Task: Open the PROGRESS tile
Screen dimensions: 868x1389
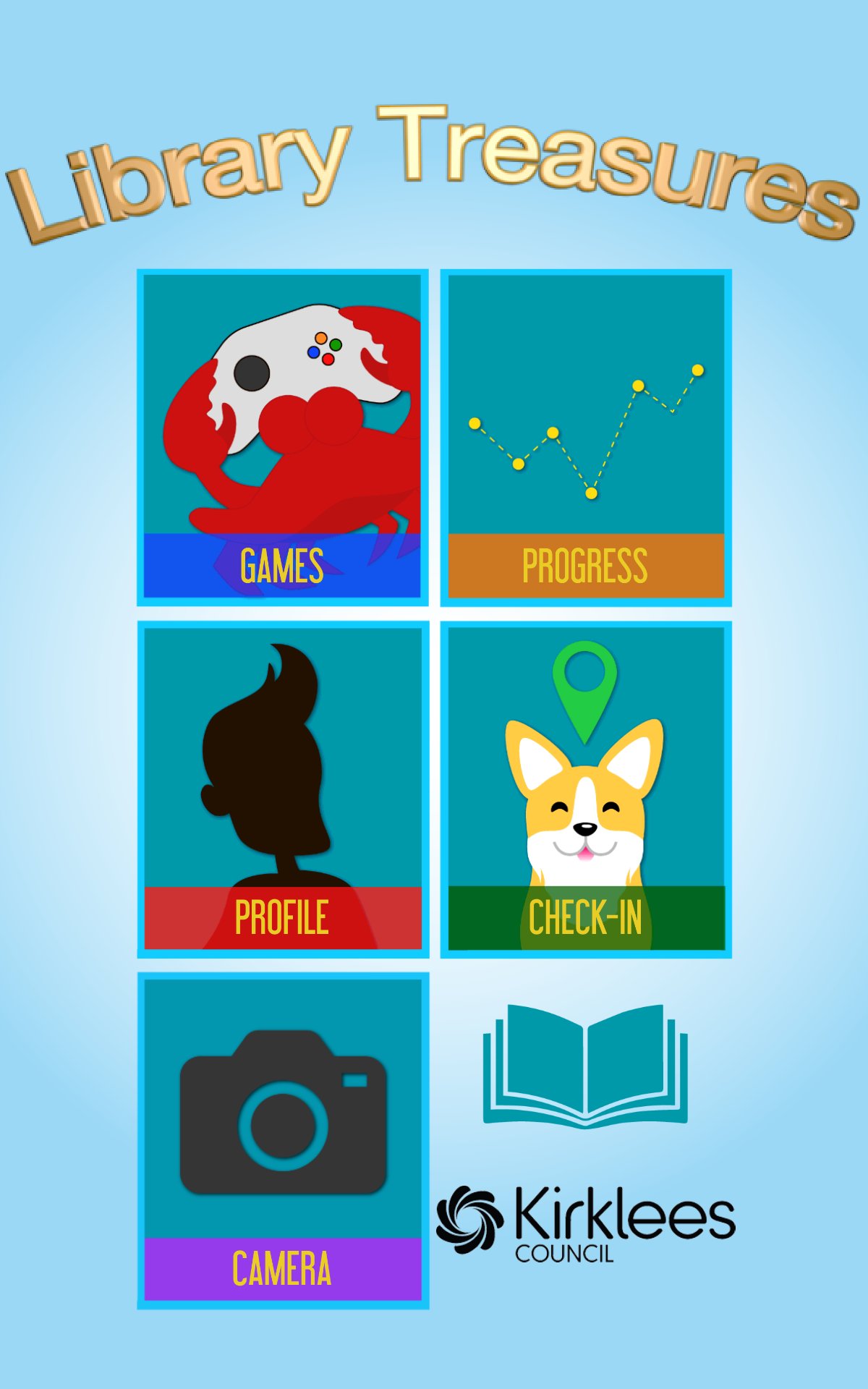Action: [586, 434]
